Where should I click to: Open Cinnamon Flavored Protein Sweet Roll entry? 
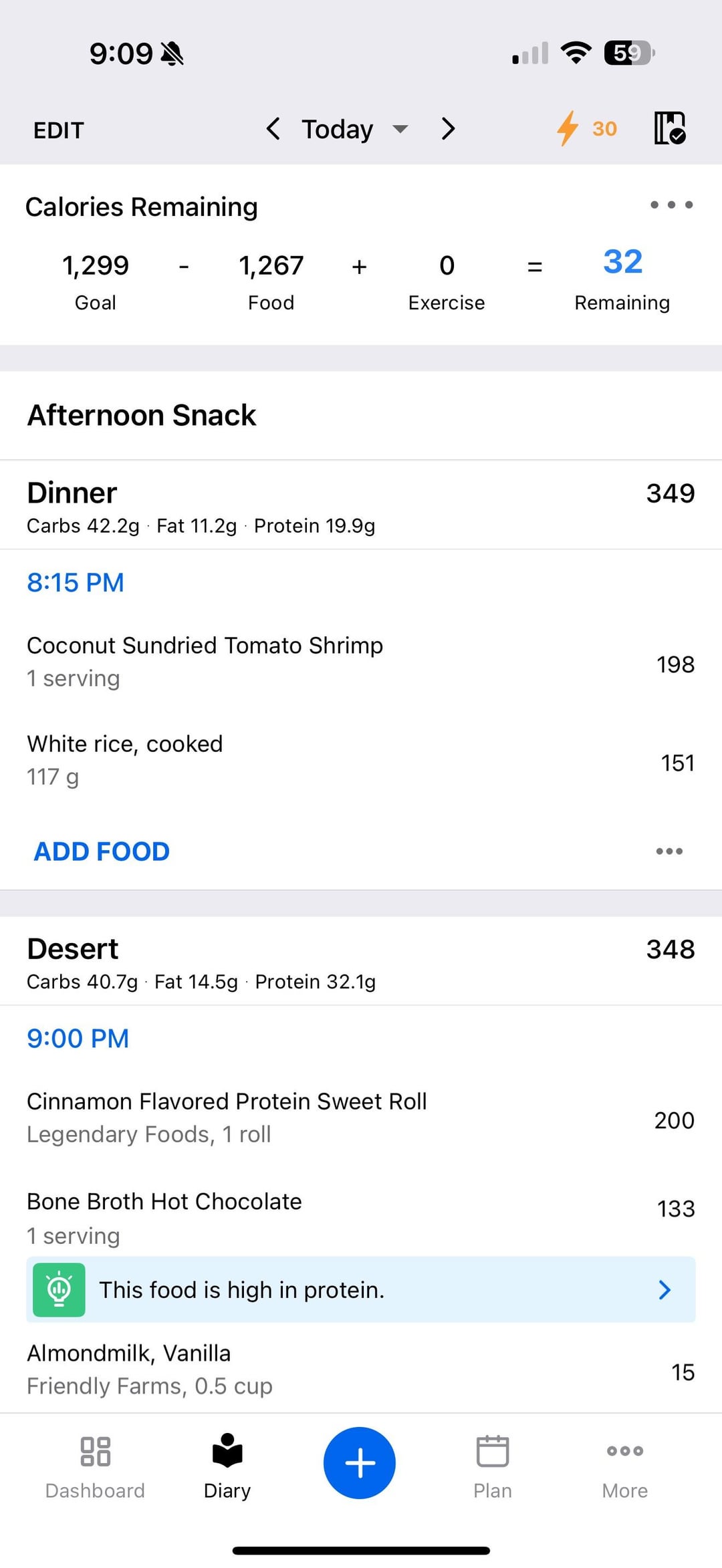(x=361, y=1118)
